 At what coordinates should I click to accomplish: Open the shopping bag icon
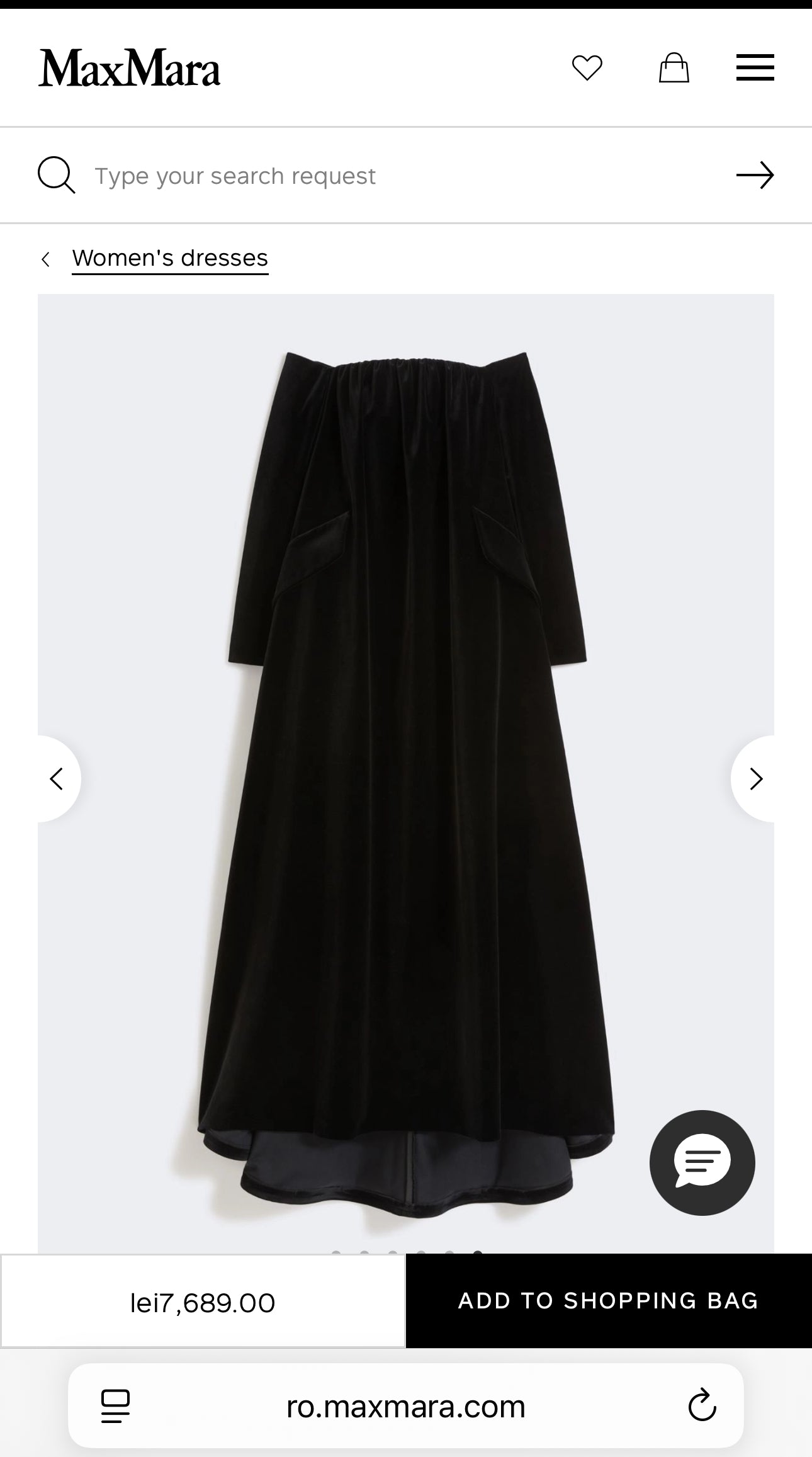(675, 67)
